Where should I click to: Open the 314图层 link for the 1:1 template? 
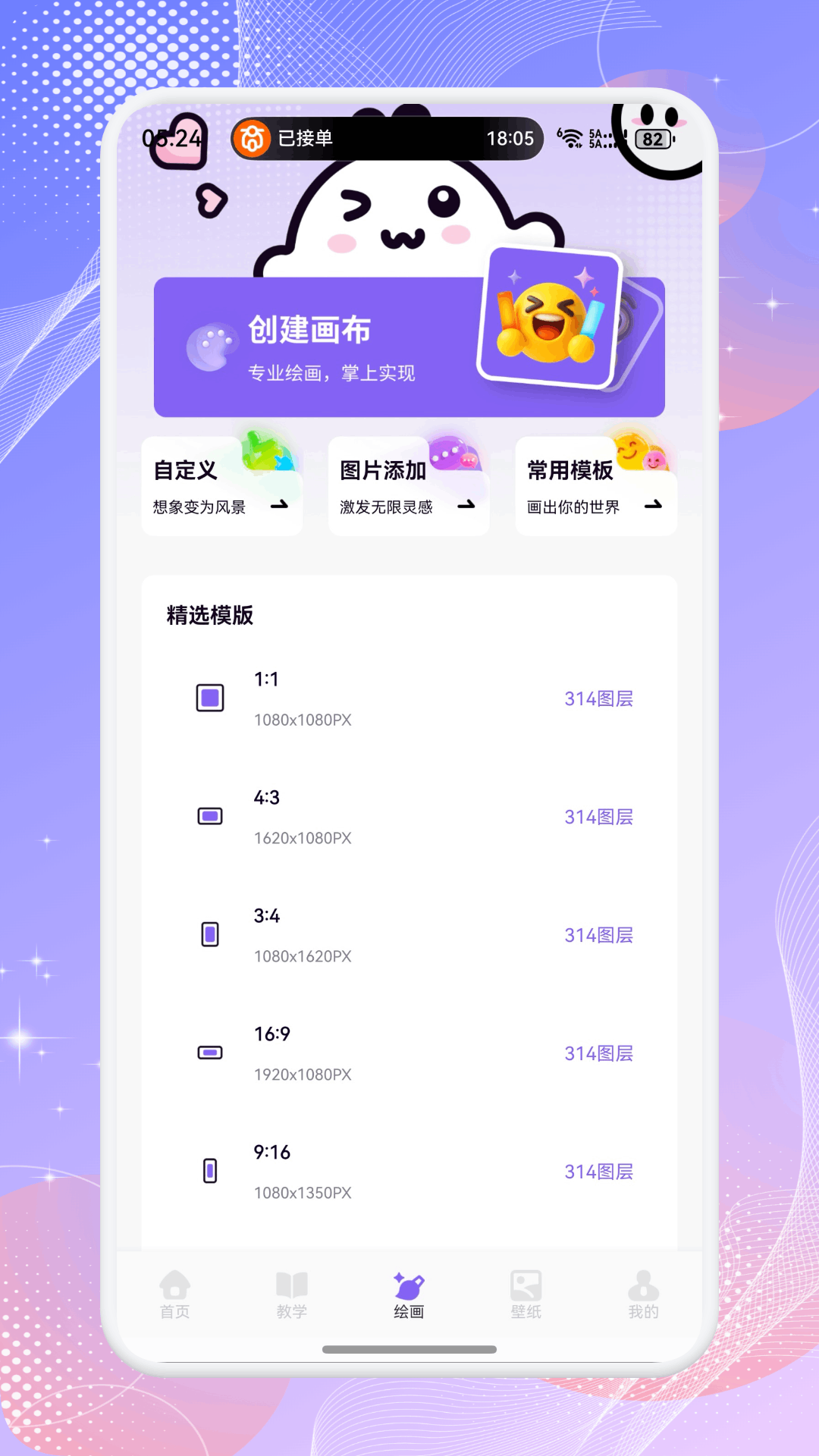tap(600, 698)
